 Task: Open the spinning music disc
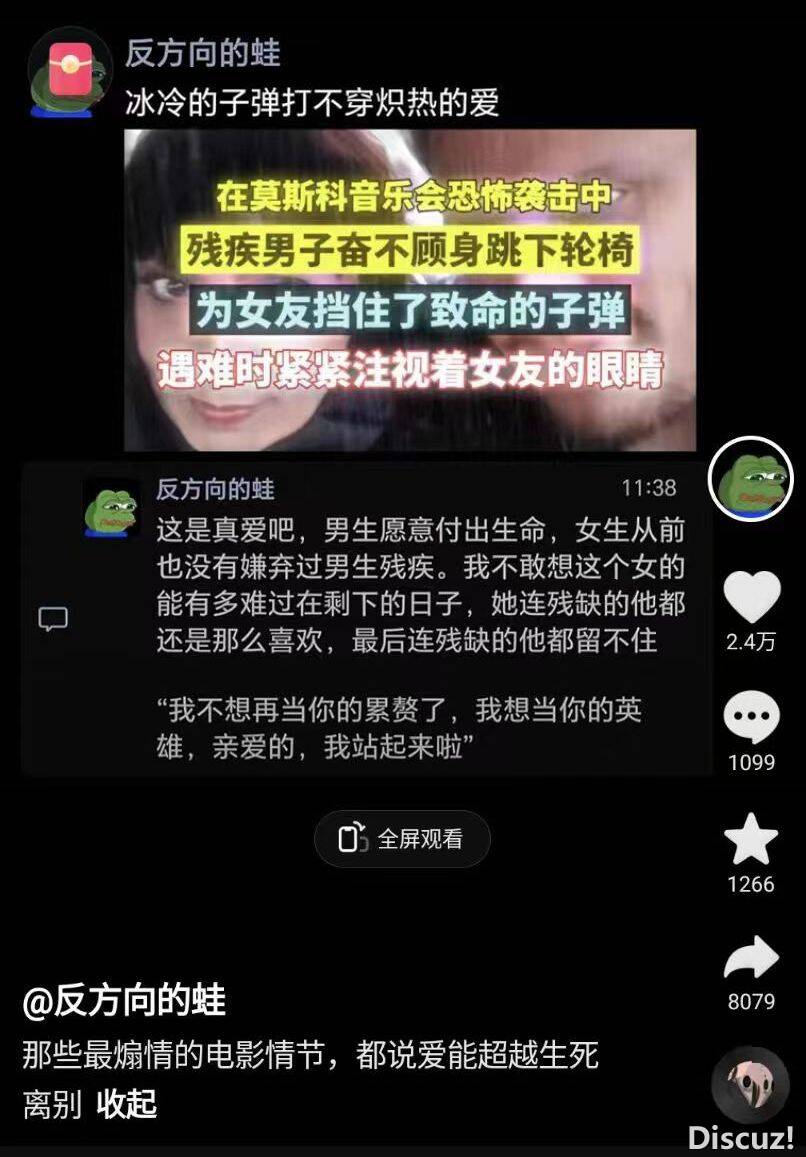click(750, 1086)
